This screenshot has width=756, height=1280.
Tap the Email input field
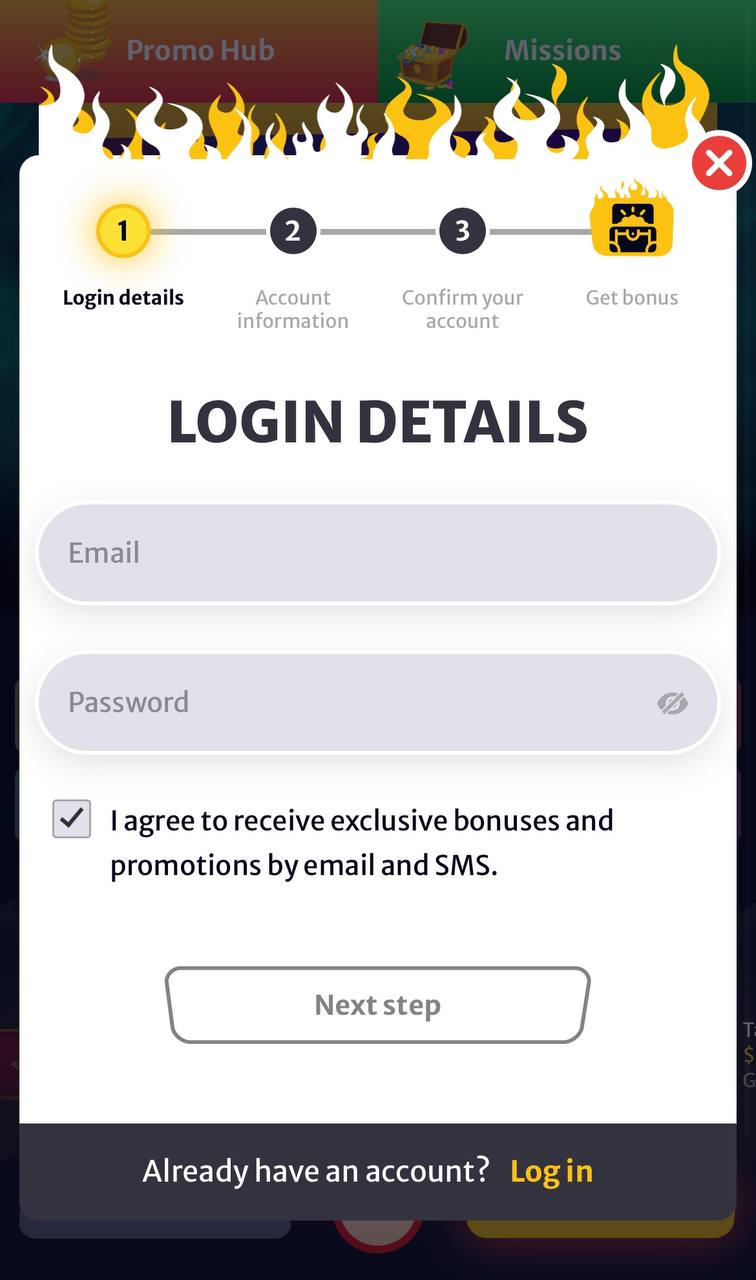click(x=378, y=553)
